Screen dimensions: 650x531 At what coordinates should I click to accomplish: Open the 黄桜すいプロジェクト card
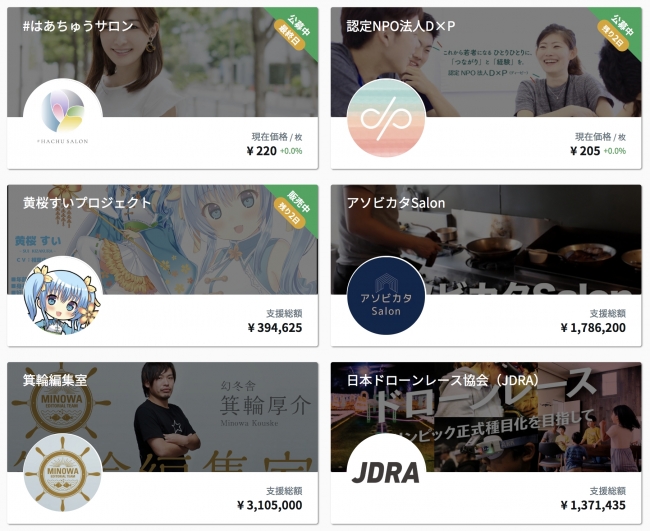pyautogui.click(x=162, y=265)
